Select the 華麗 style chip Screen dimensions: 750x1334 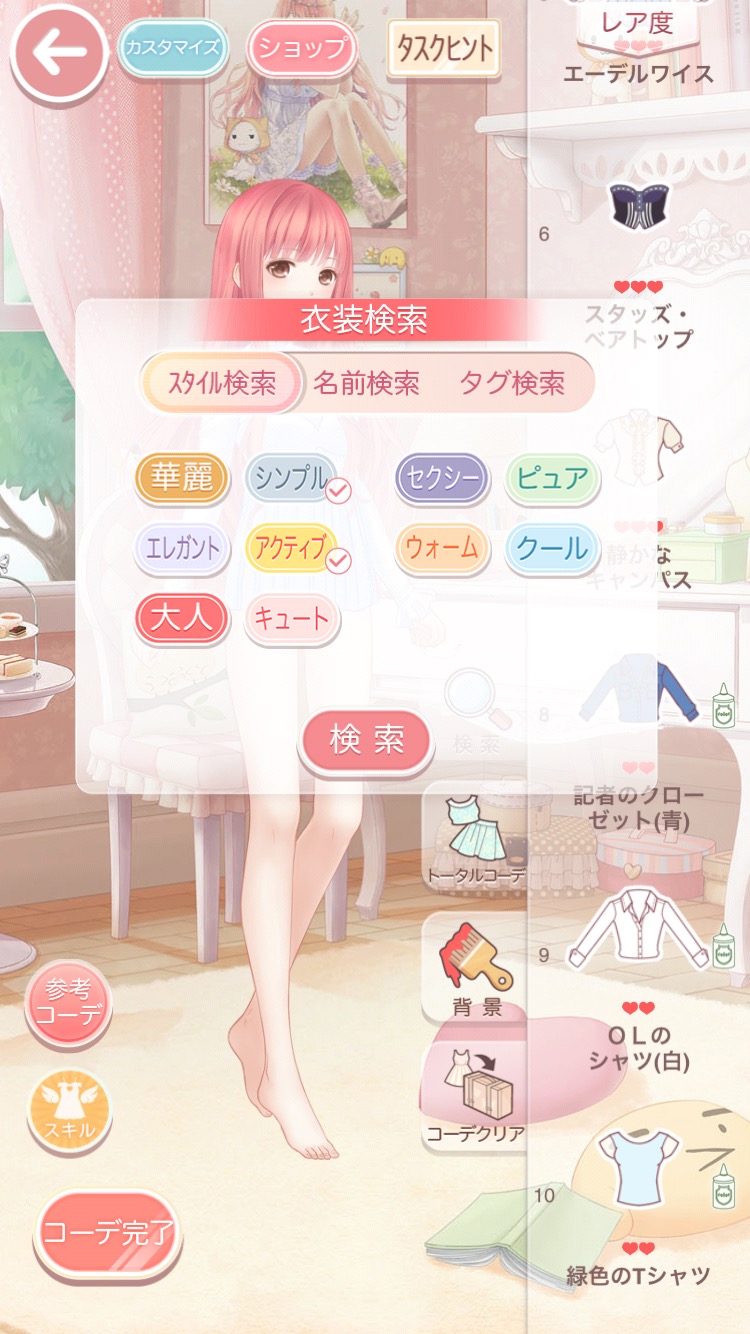pyautogui.click(x=182, y=479)
